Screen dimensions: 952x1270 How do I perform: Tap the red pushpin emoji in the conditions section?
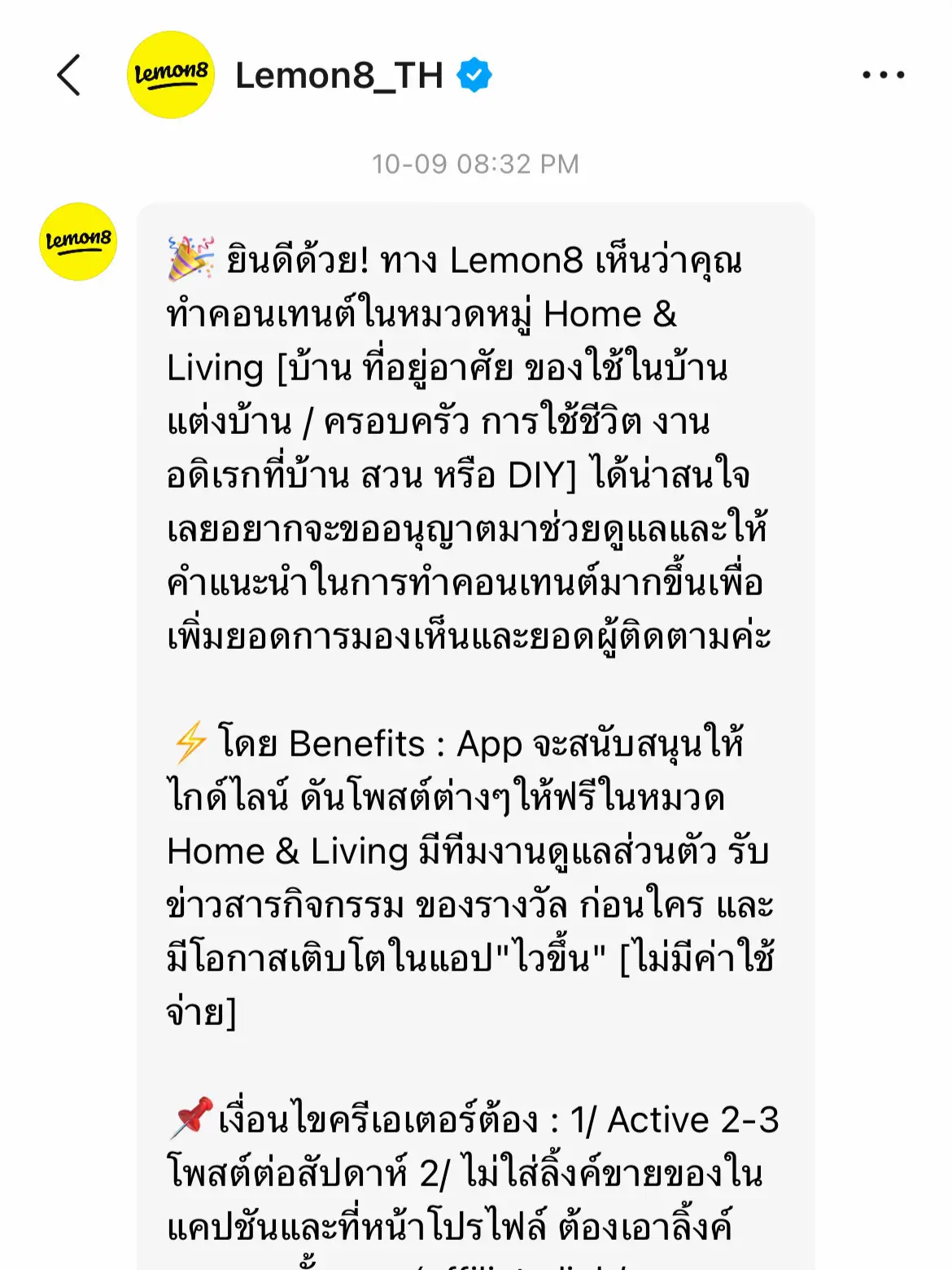point(186,1120)
